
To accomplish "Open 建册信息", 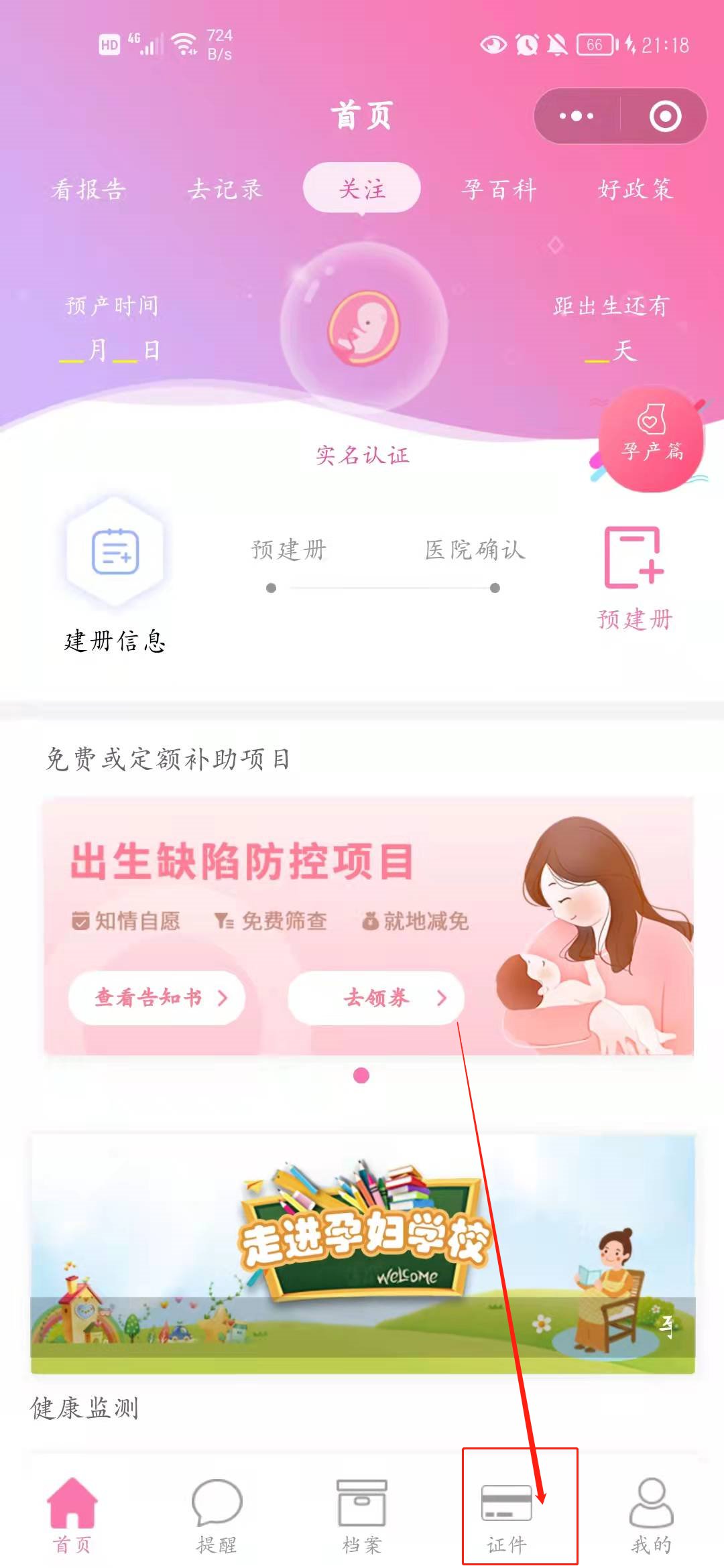I will tap(115, 576).
